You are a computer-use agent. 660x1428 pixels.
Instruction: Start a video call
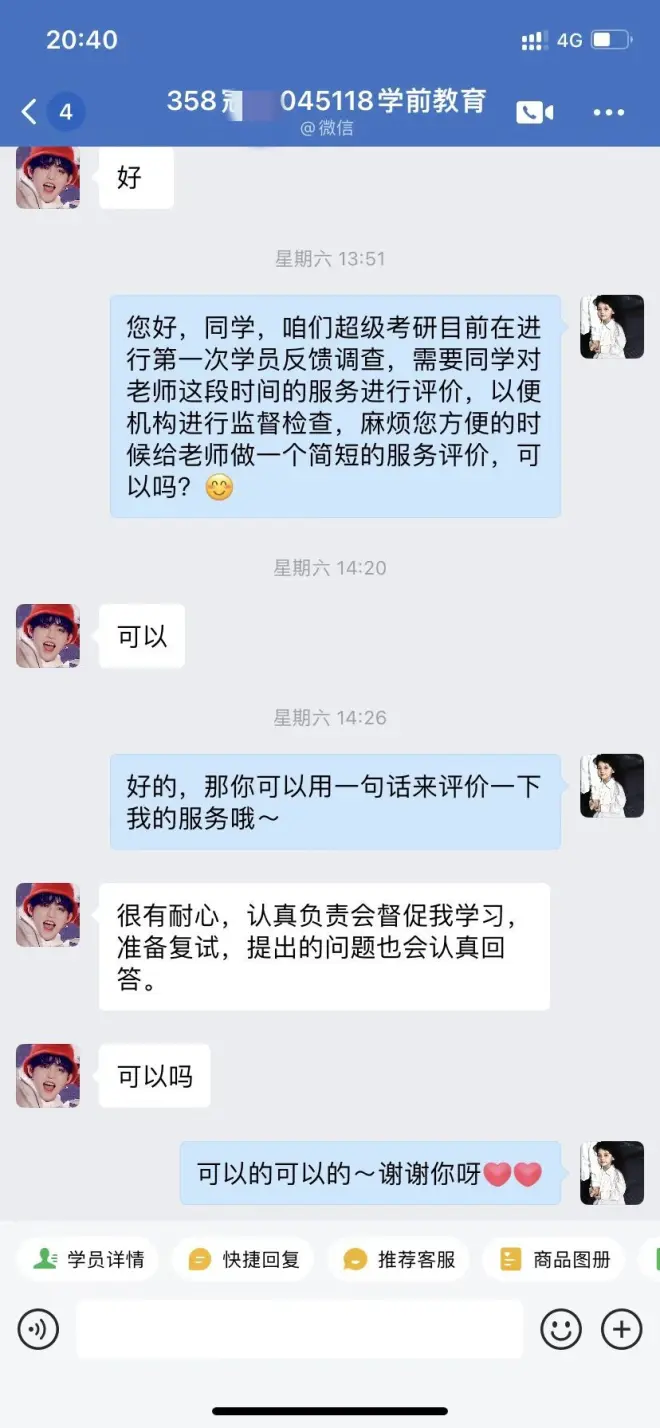click(x=535, y=112)
